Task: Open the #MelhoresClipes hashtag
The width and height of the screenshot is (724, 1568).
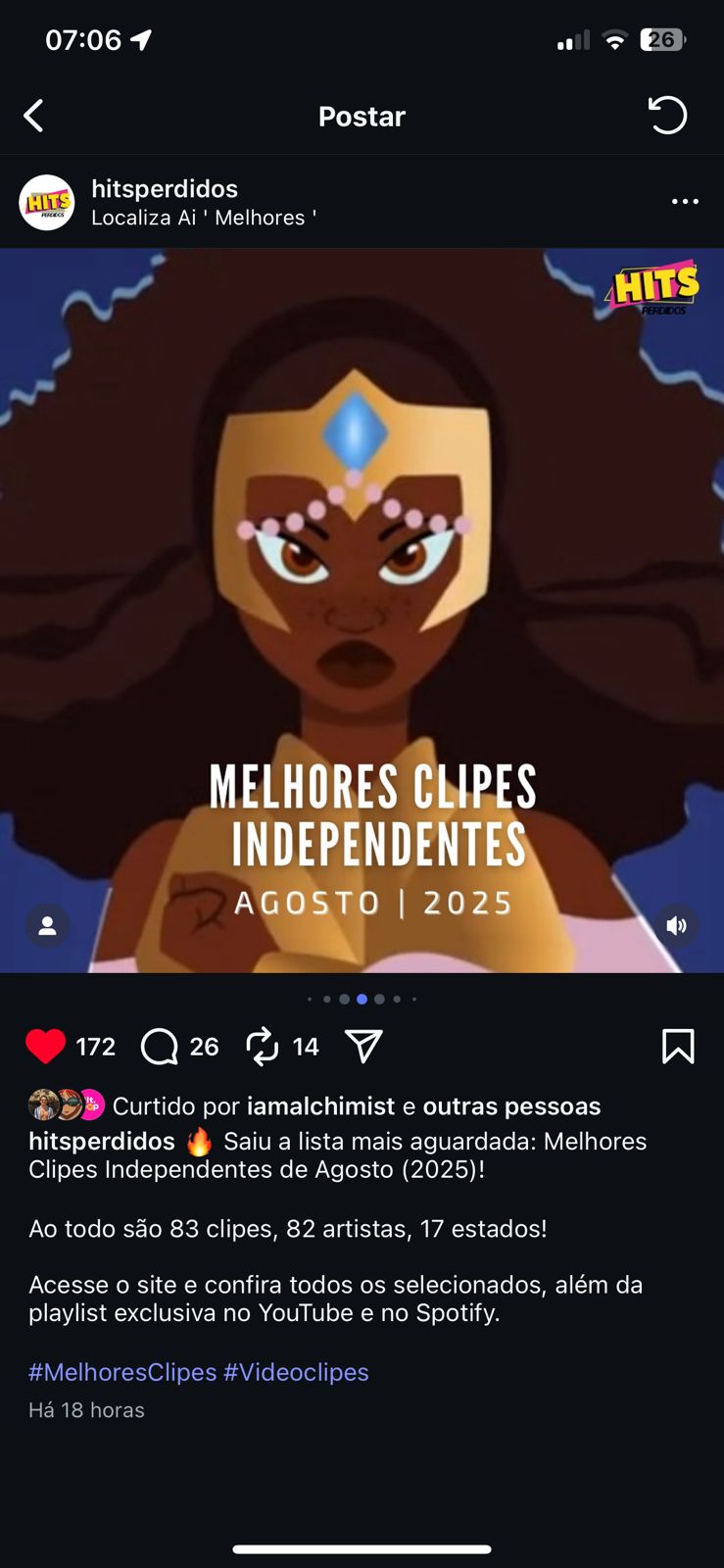Action: tap(122, 1372)
